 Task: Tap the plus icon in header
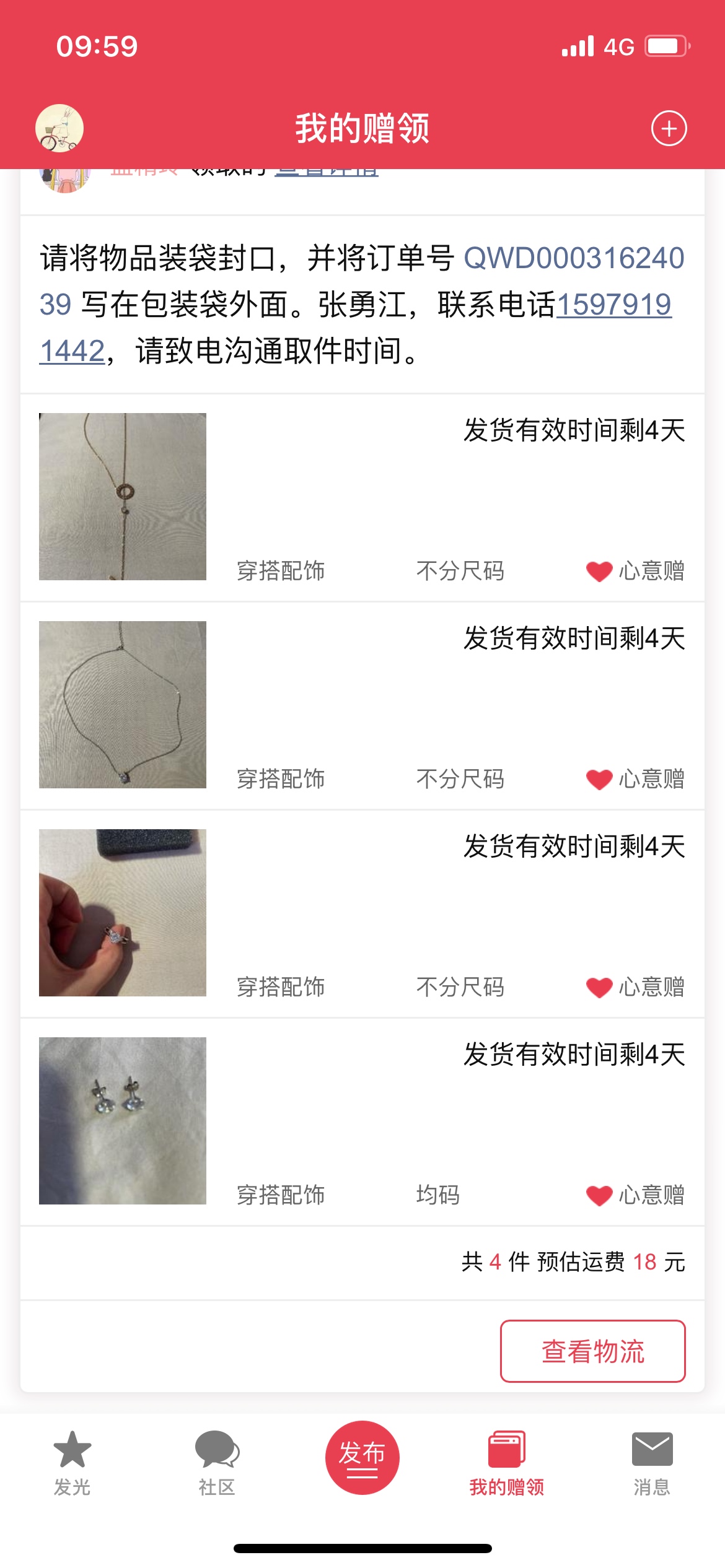(669, 129)
